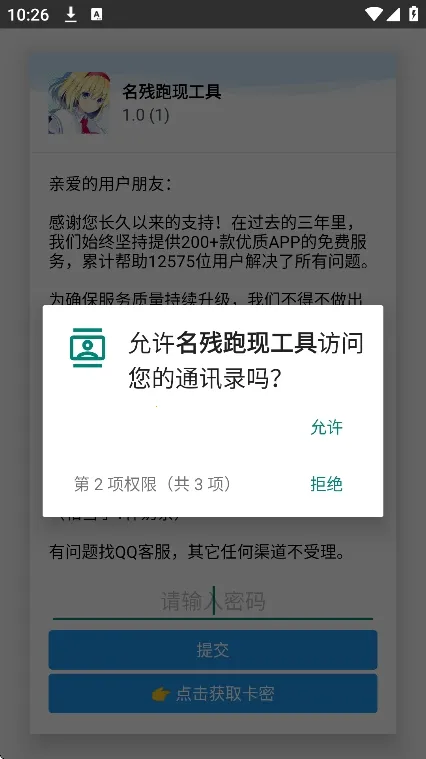Deny the contacts permission with 拒绝
This screenshot has height=759, width=426.
click(326, 484)
